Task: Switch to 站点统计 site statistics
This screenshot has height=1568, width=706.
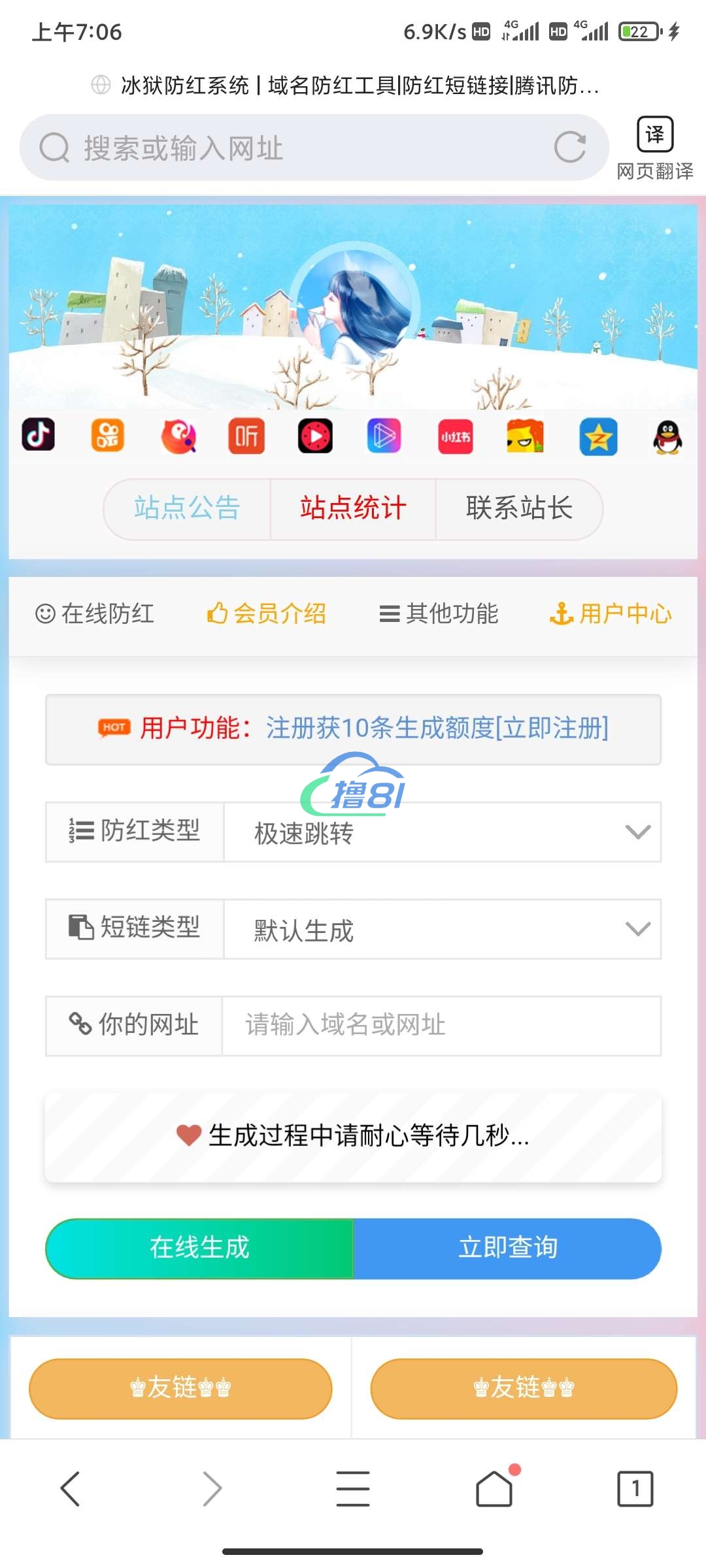Action: click(353, 508)
